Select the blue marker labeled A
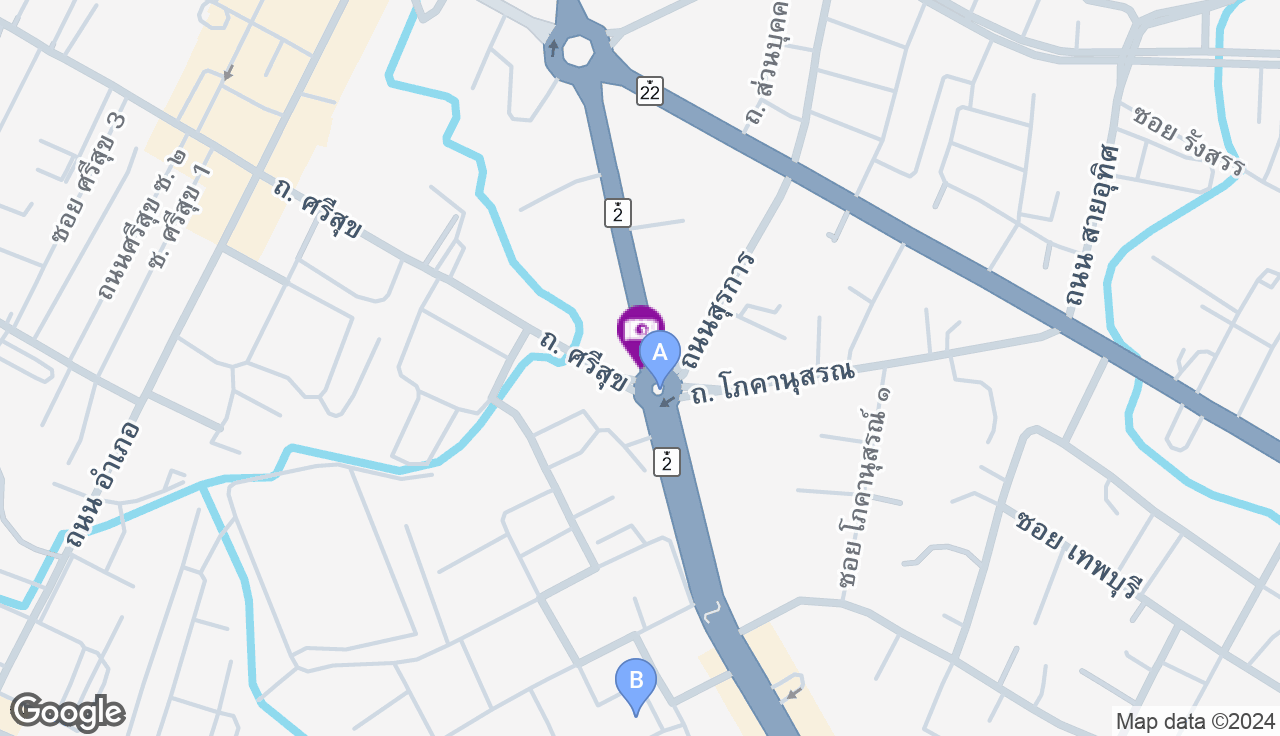 (x=659, y=355)
